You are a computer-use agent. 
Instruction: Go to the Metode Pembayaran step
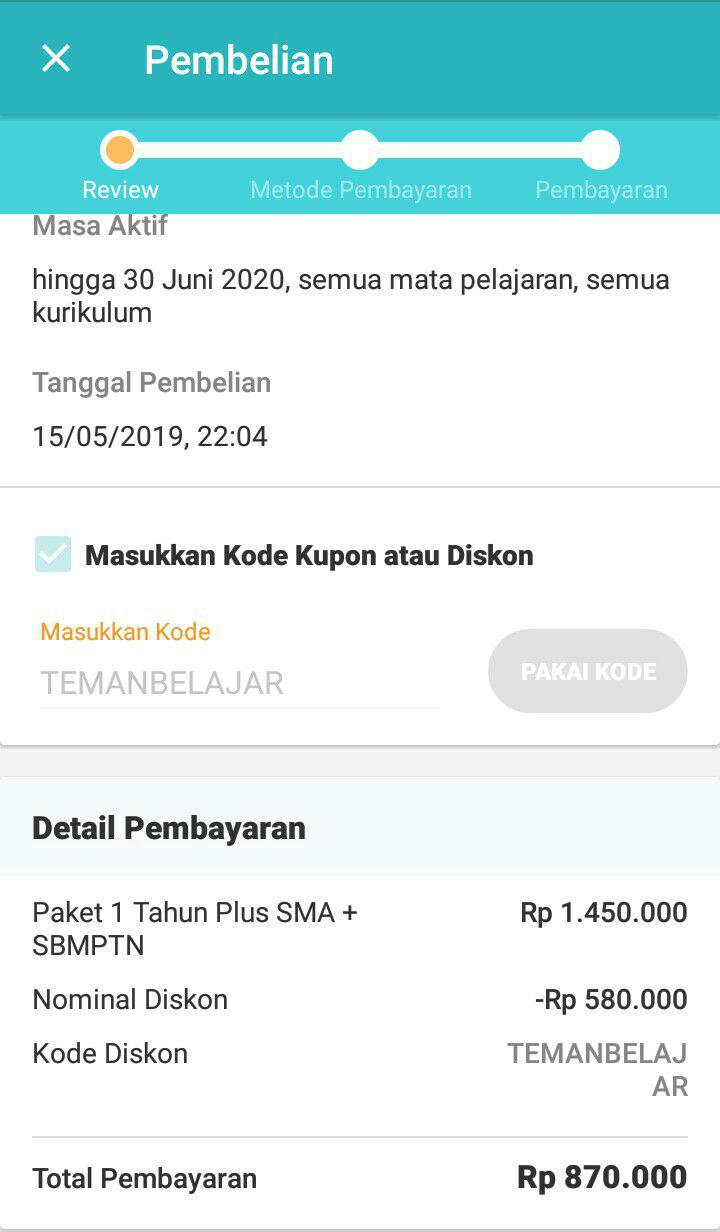tap(360, 151)
